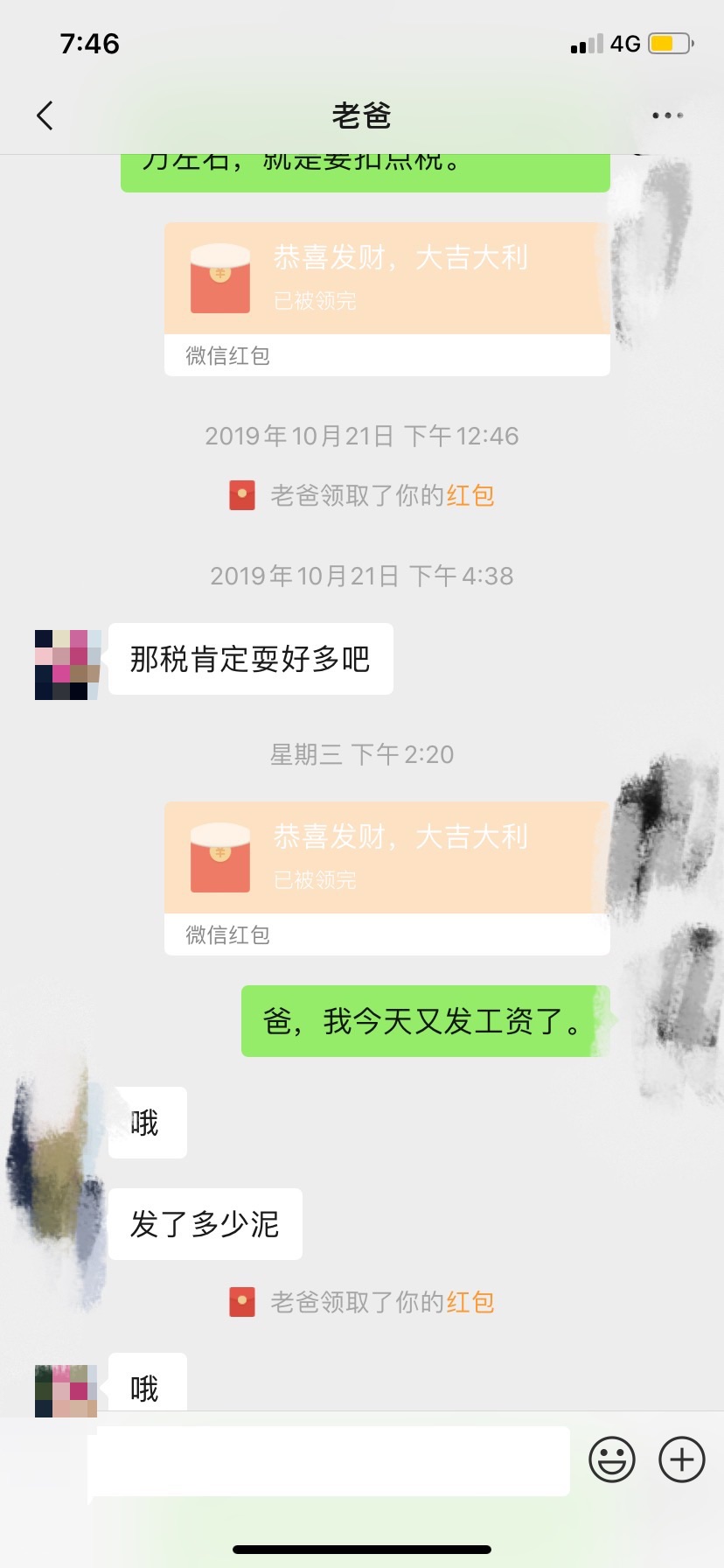Tap the 红包 link under 下午12:46
Image resolution: width=724 pixels, height=1568 pixels.
coord(470,495)
